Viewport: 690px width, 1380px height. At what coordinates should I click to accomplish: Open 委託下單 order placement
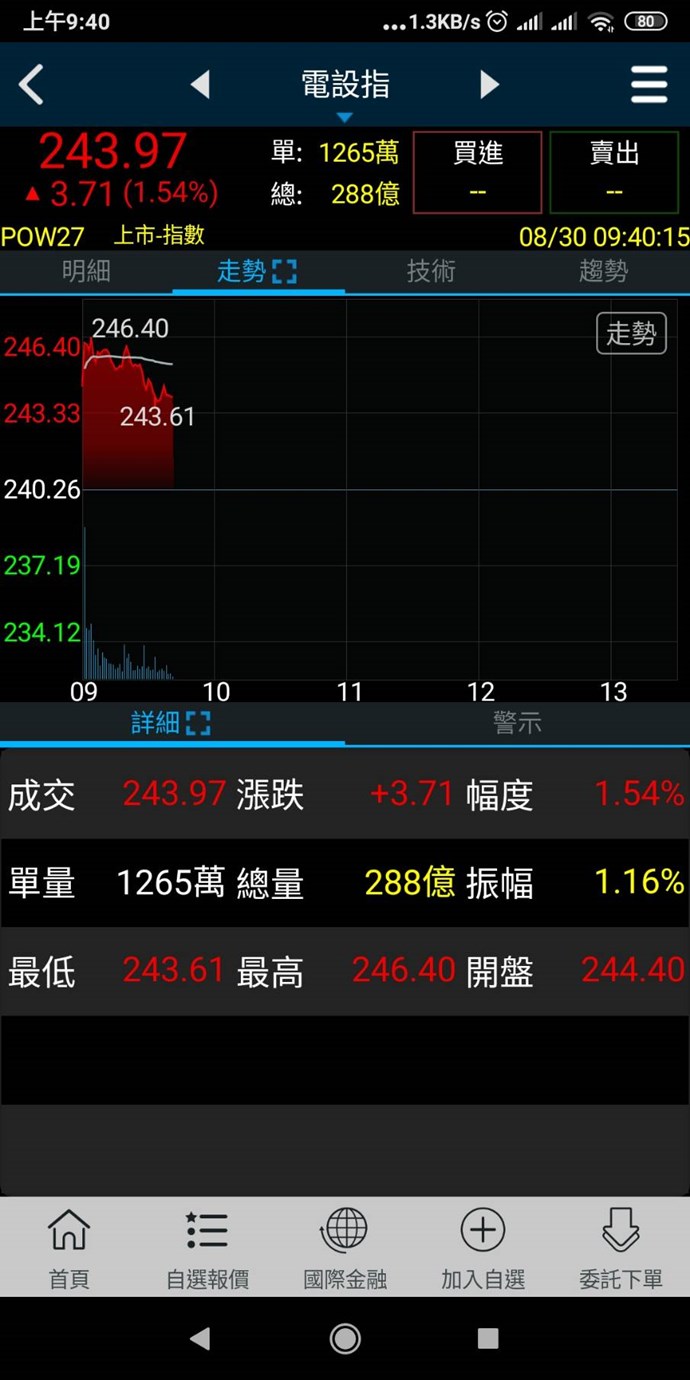pyautogui.click(x=621, y=1247)
